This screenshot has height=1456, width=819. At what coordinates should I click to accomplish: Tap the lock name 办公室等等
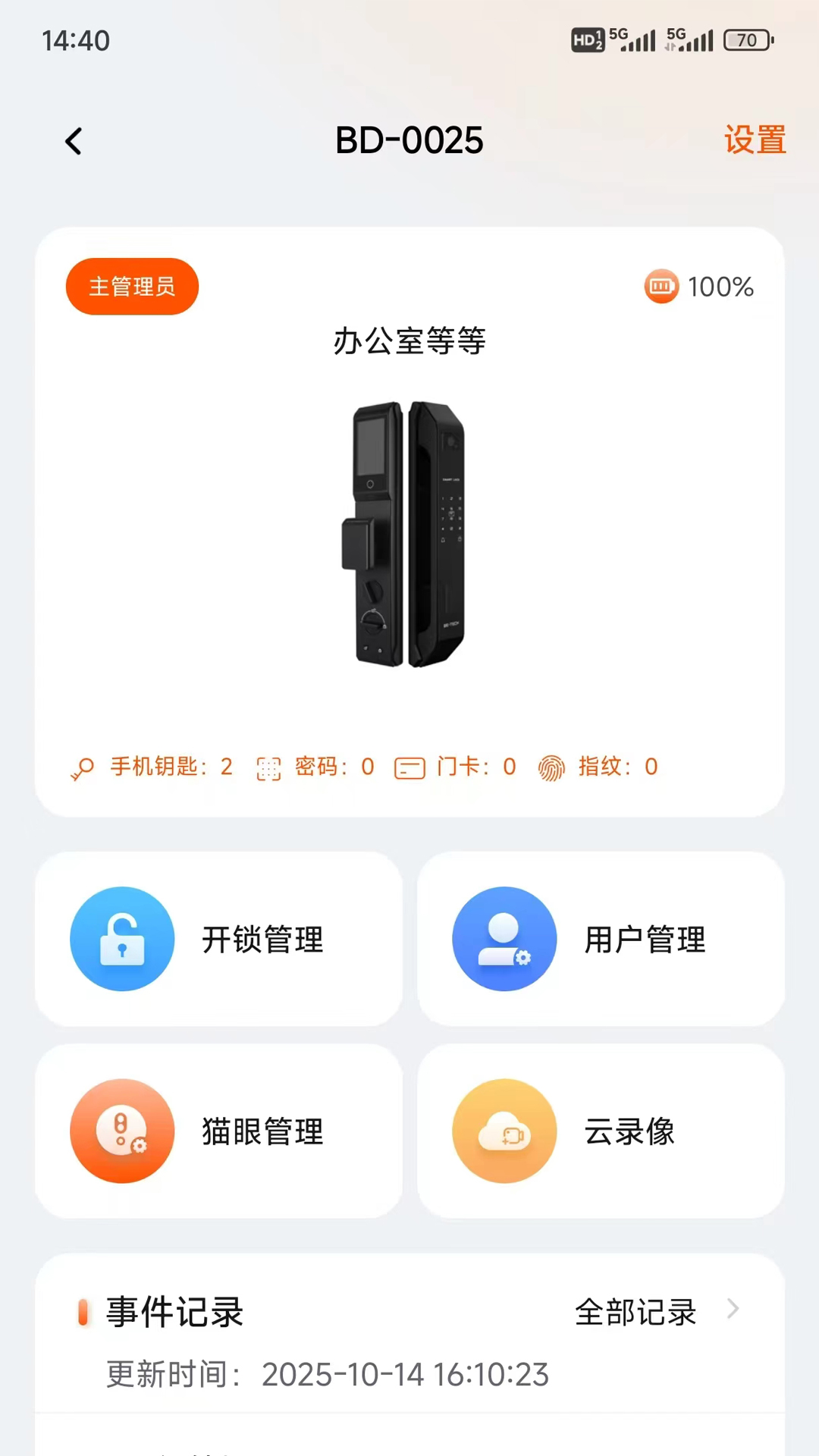click(x=409, y=342)
